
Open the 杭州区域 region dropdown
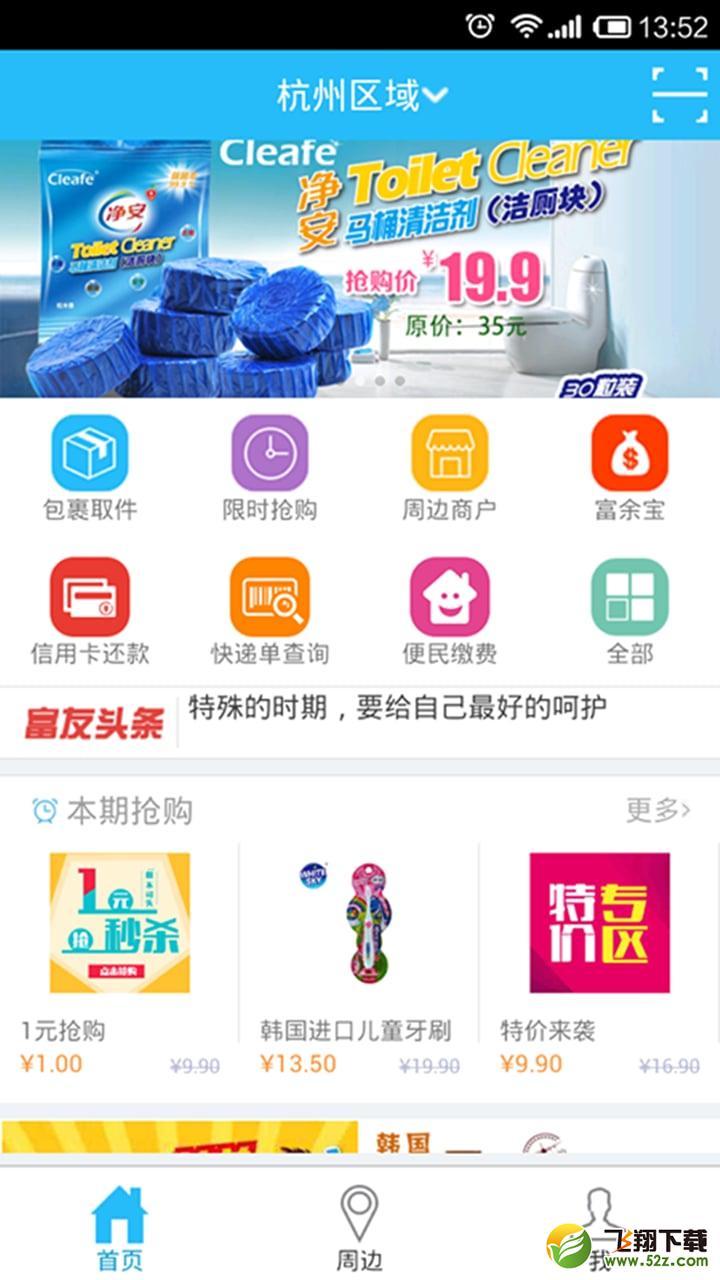362,96
